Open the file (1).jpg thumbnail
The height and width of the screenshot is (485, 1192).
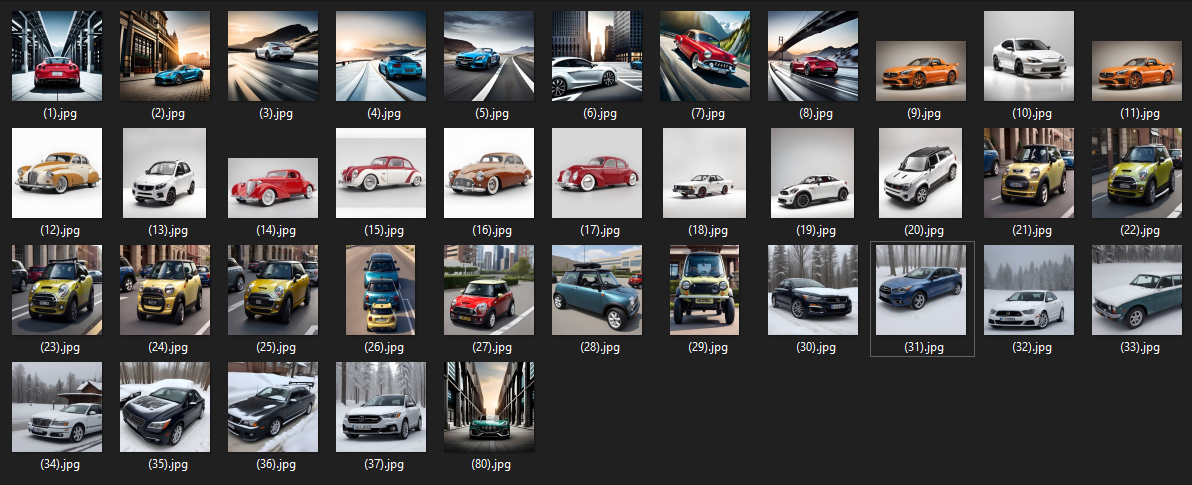[57, 56]
